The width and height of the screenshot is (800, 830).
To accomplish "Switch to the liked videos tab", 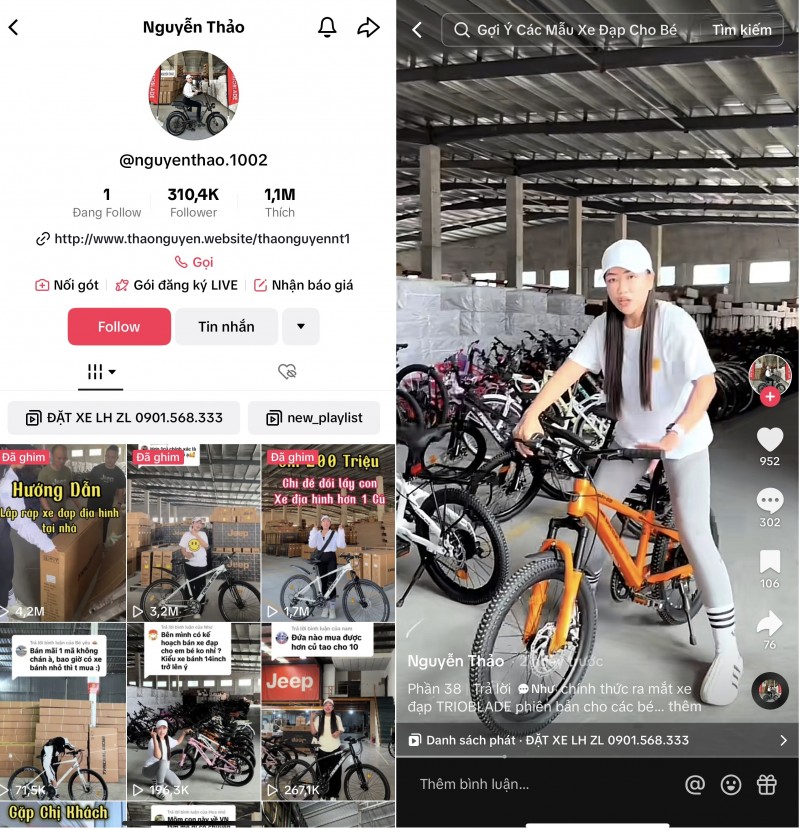I will [x=287, y=372].
